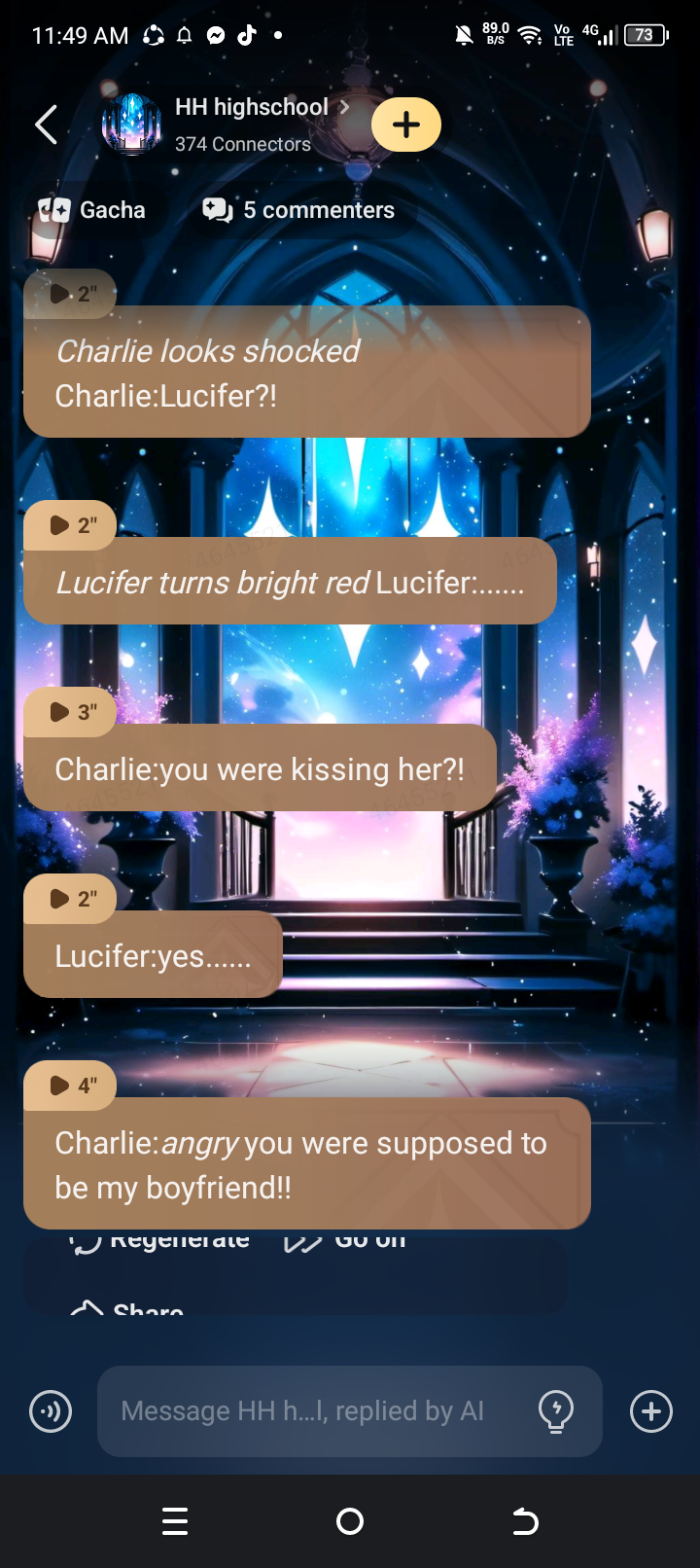Image resolution: width=700 pixels, height=1568 pixels.
Task: Play audio for 'supposed to be my boyfriend' message
Action: pyautogui.click(x=71, y=1086)
